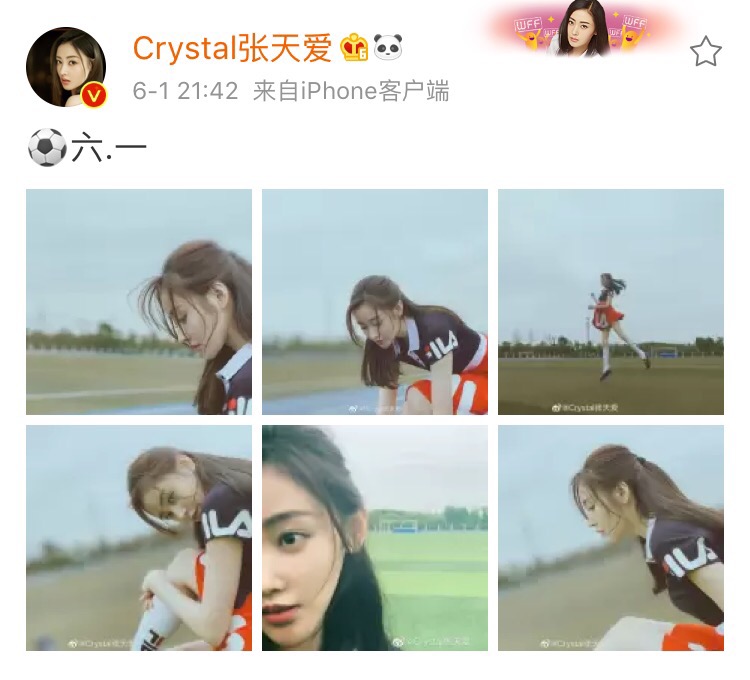
Task: Open the first photo in the grid
Action: (139, 302)
